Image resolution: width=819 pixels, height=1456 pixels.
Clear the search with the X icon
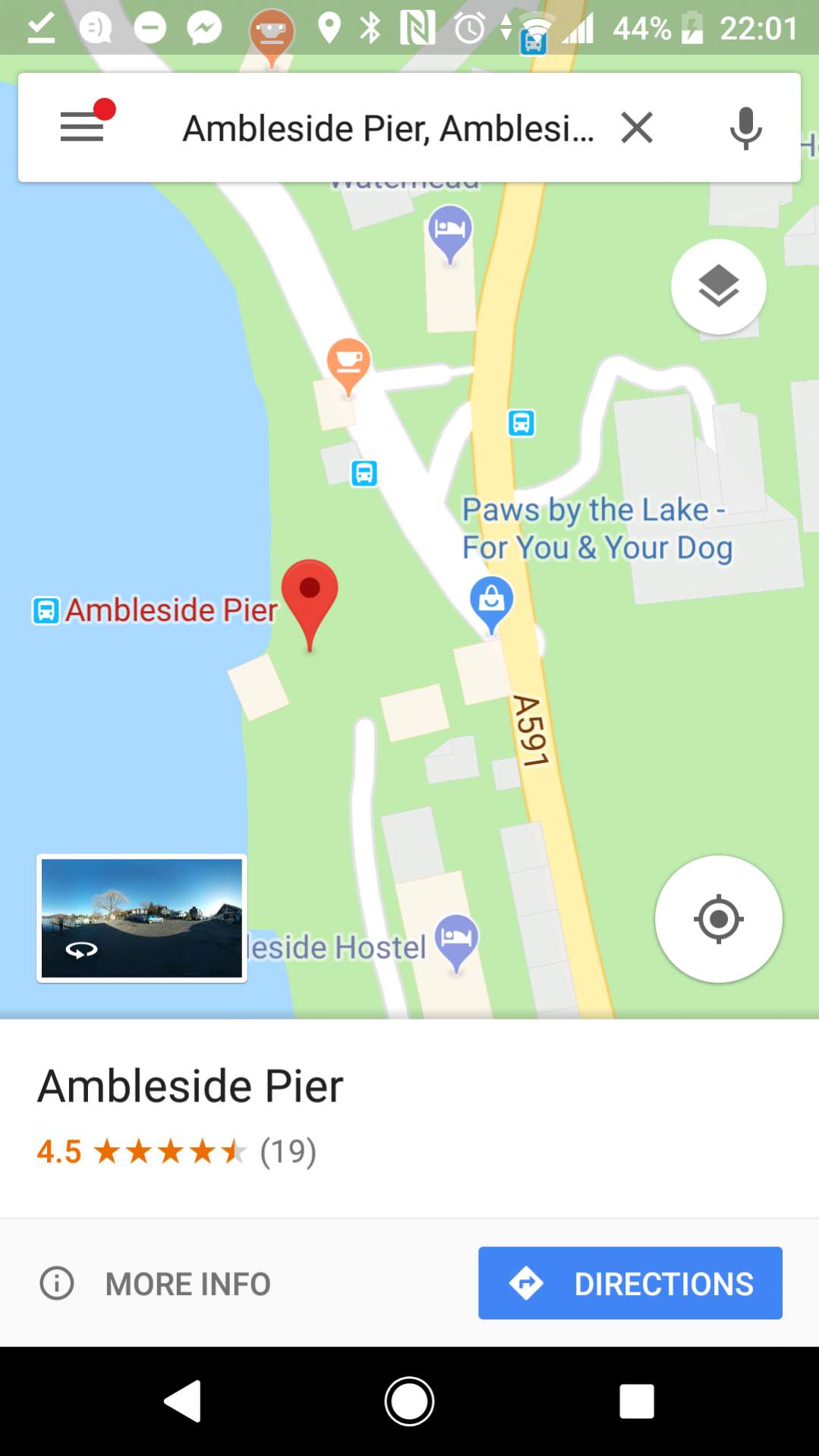click(x=636, y=128)
